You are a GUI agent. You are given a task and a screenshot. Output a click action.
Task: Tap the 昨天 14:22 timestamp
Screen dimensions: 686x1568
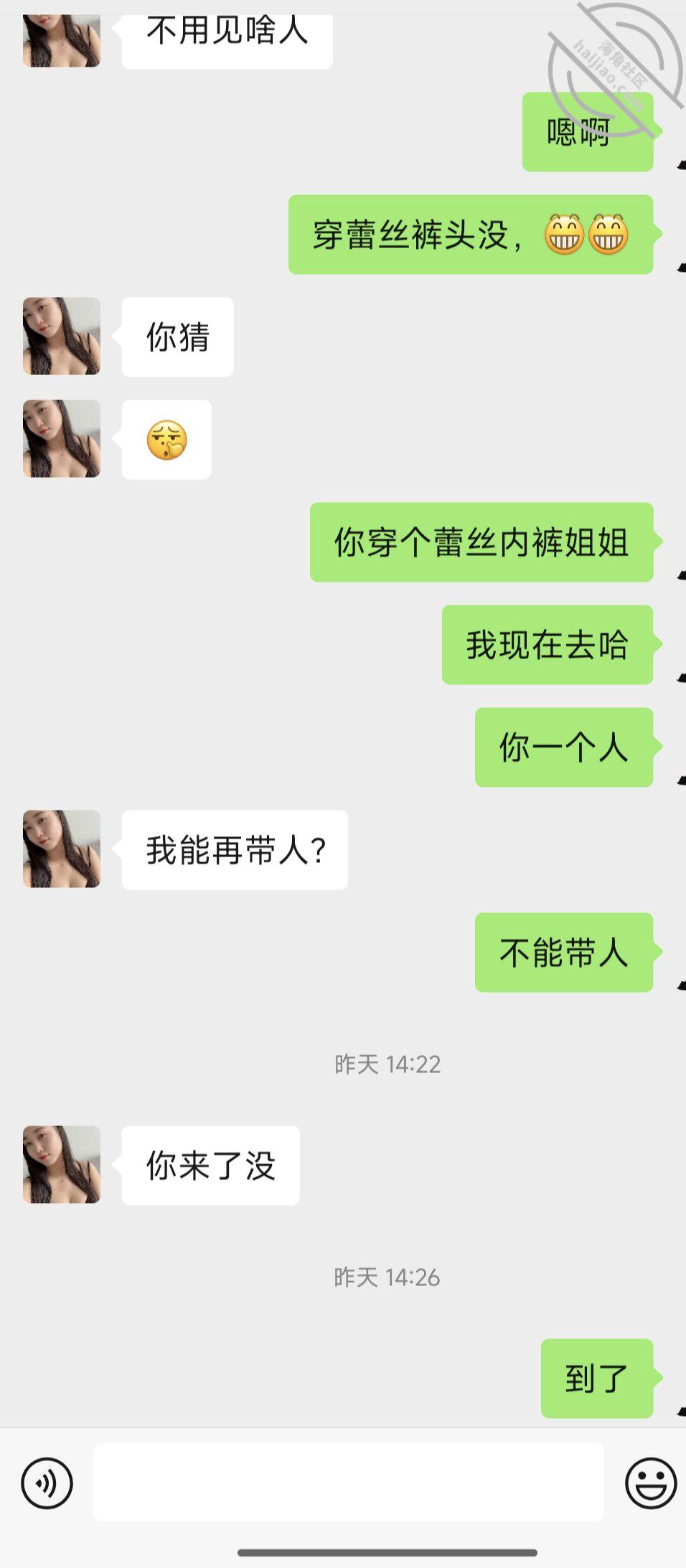coord(386,1063)
